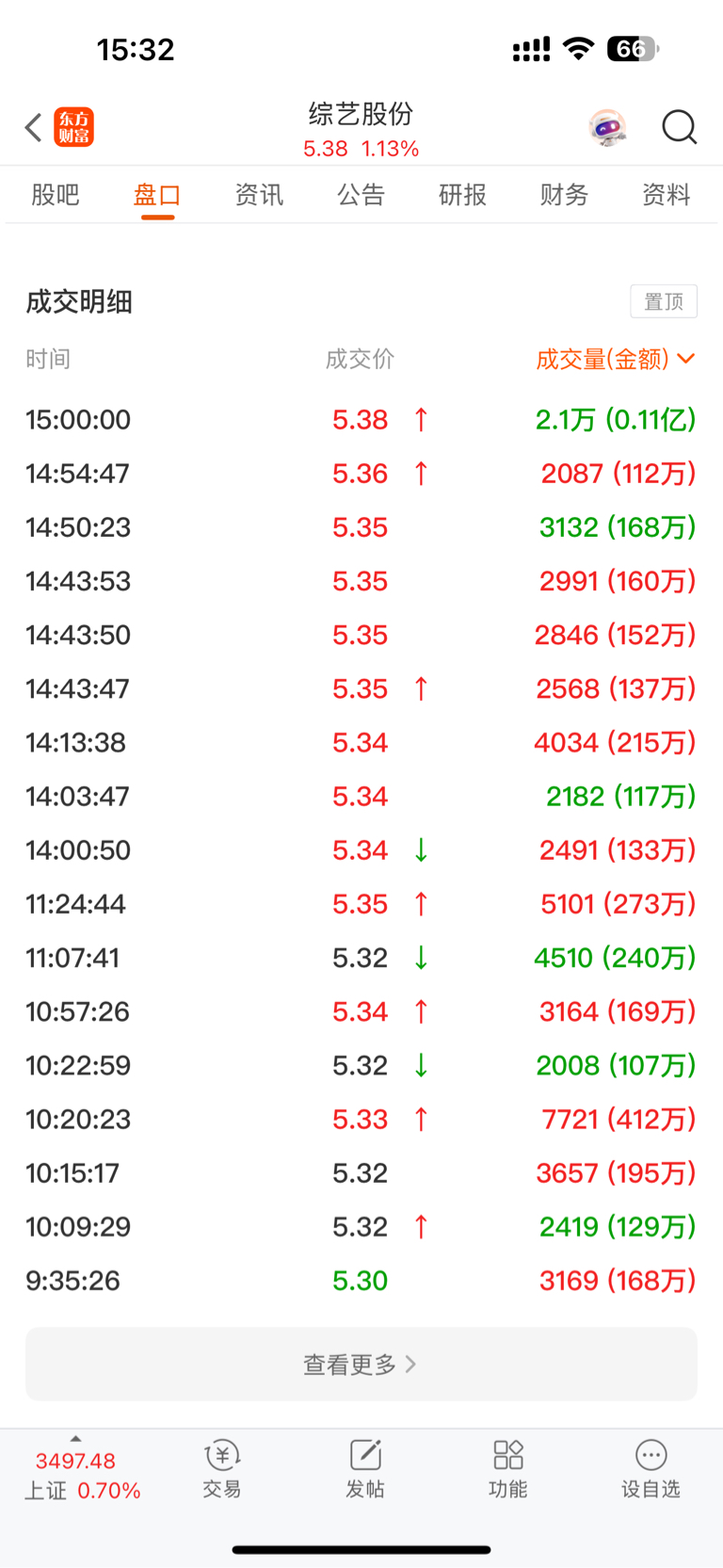Select the 研报 tab
The height and width of the screenshot is (1568, 723).
[x=462, y=195]
